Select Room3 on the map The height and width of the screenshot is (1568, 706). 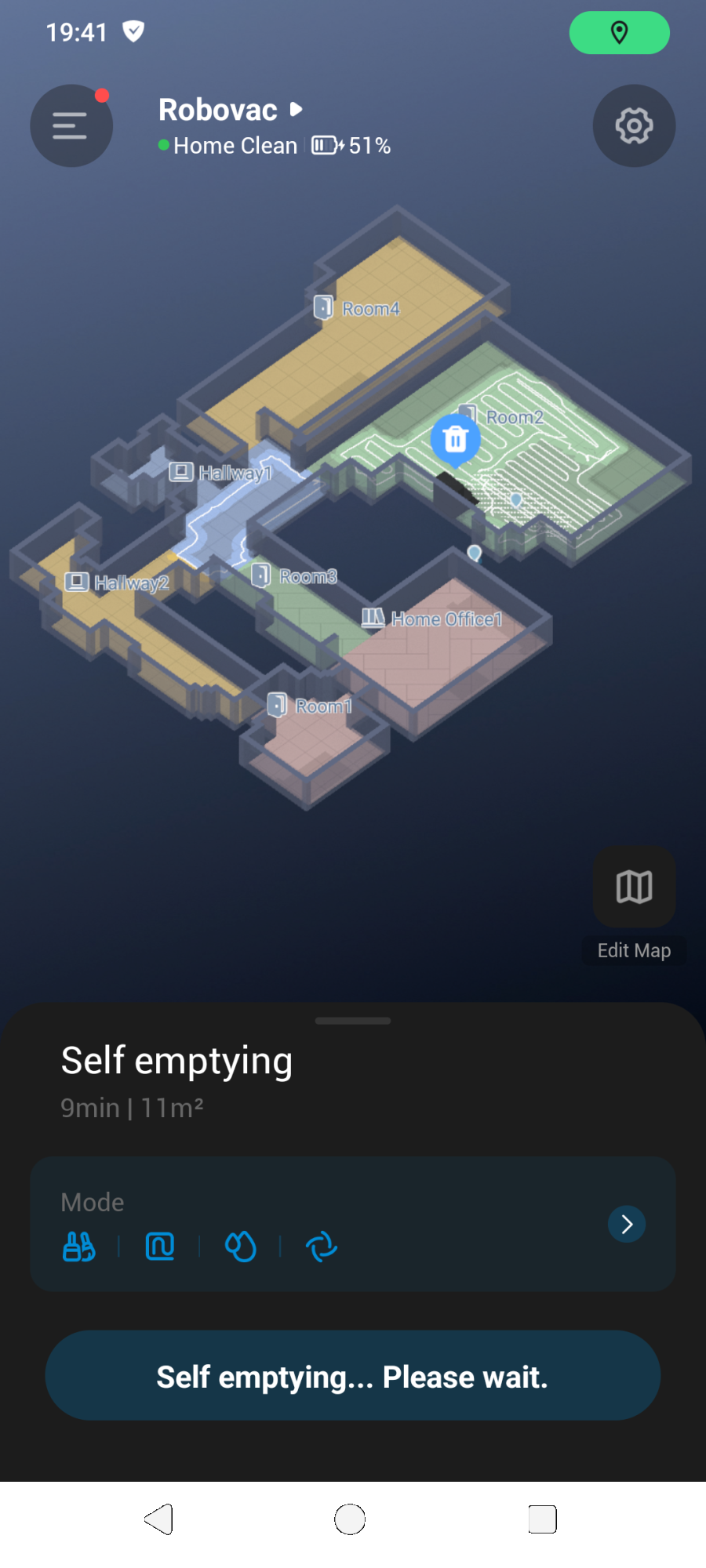coord(308,577)
